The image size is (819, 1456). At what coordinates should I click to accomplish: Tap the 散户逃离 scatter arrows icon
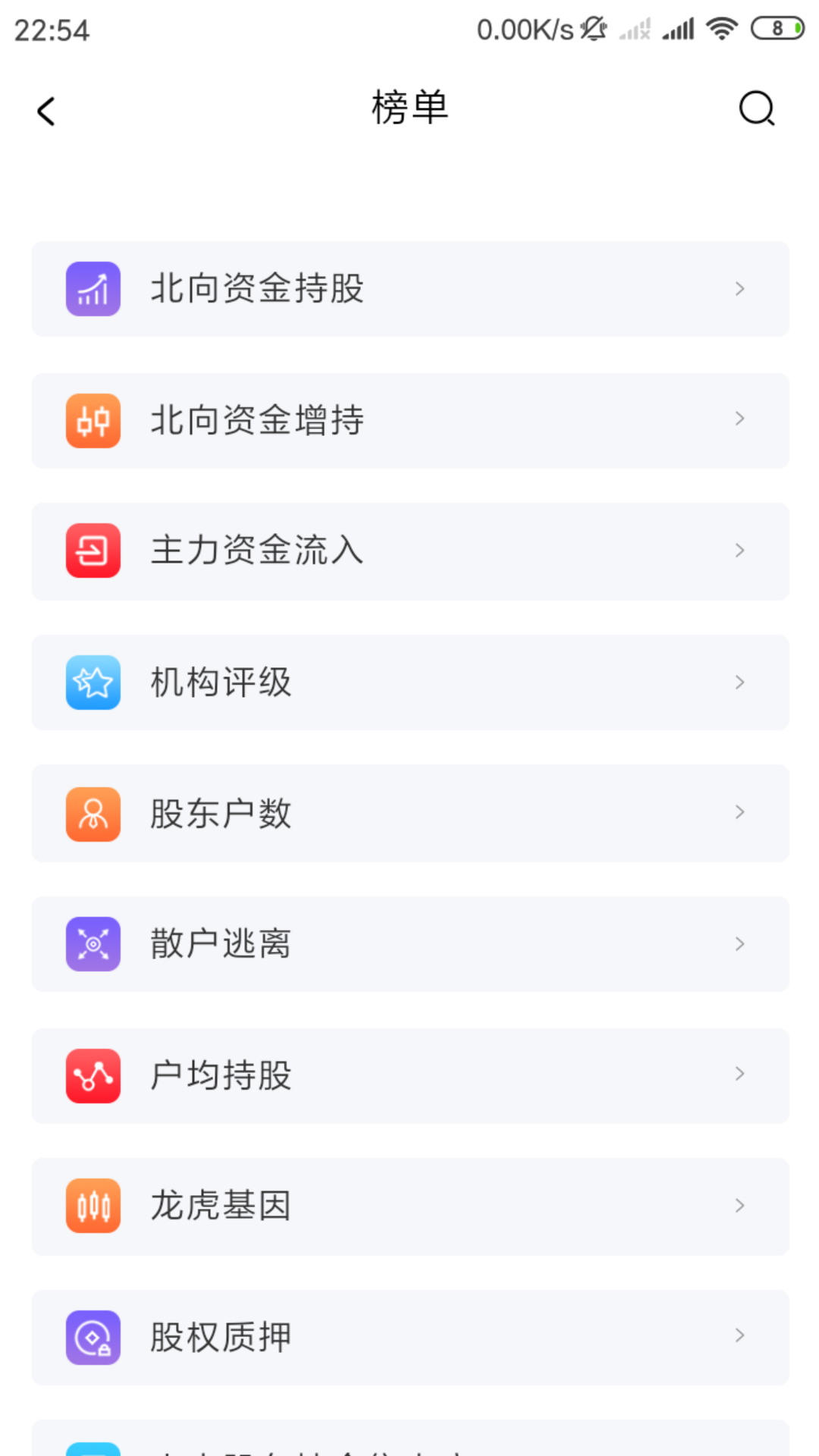pyautogui.click(x=93, y=944)
